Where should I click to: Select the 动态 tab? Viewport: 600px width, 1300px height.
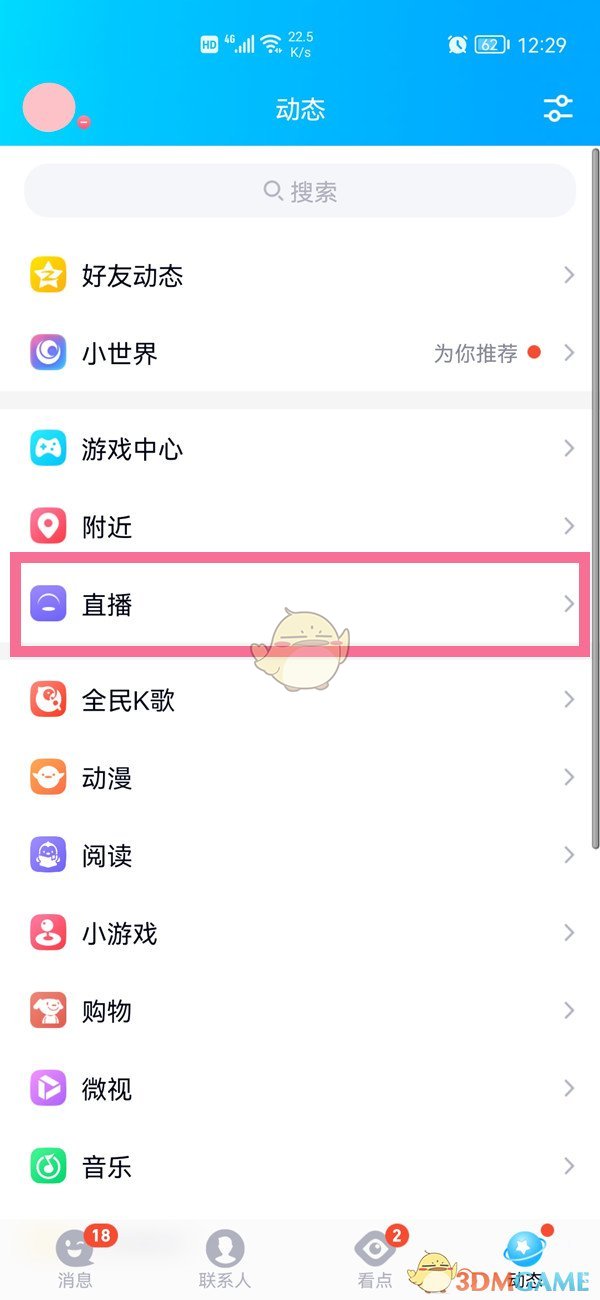coord(524,1258)
